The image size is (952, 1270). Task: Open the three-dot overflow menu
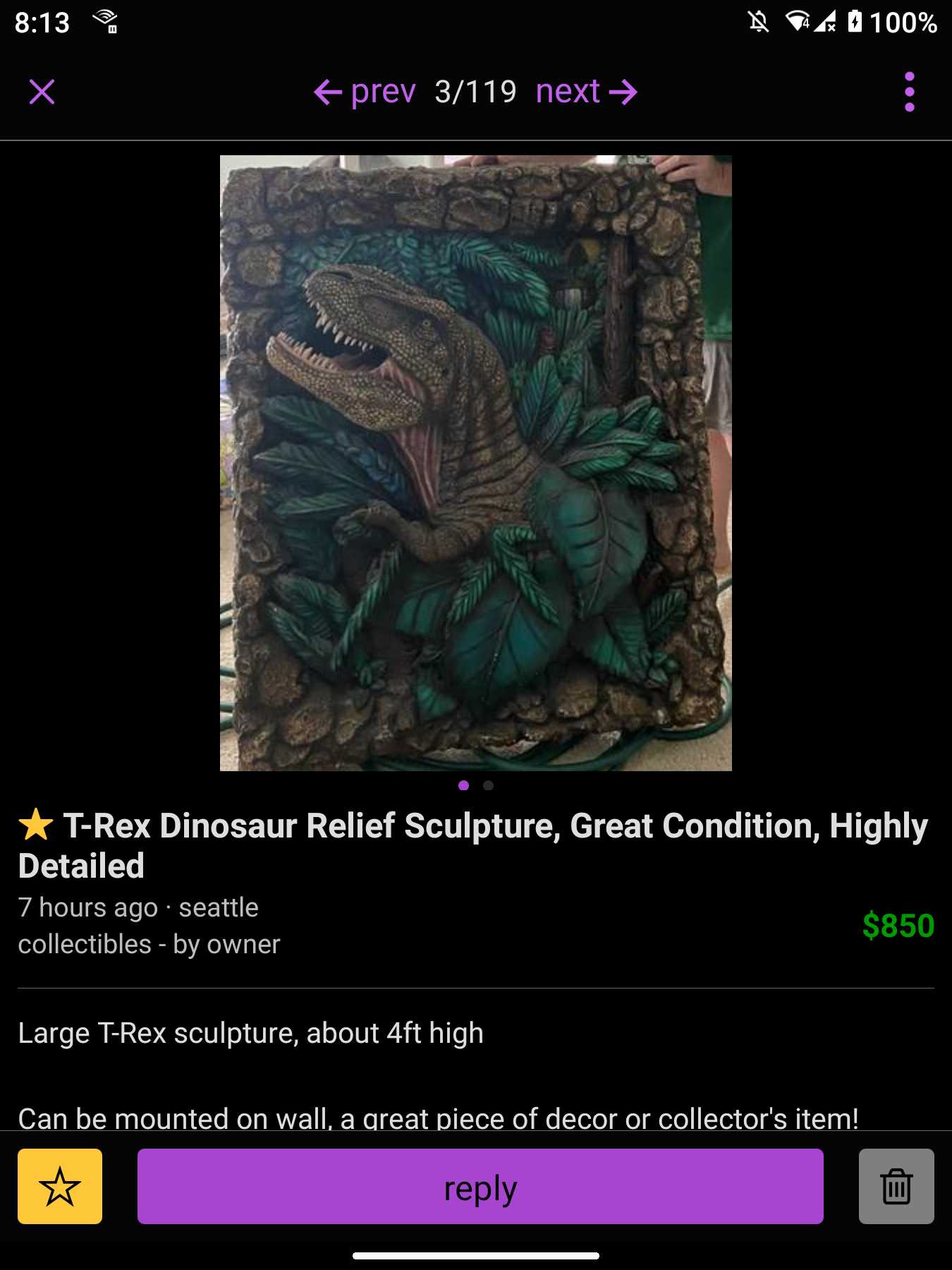tap(910, 90)
